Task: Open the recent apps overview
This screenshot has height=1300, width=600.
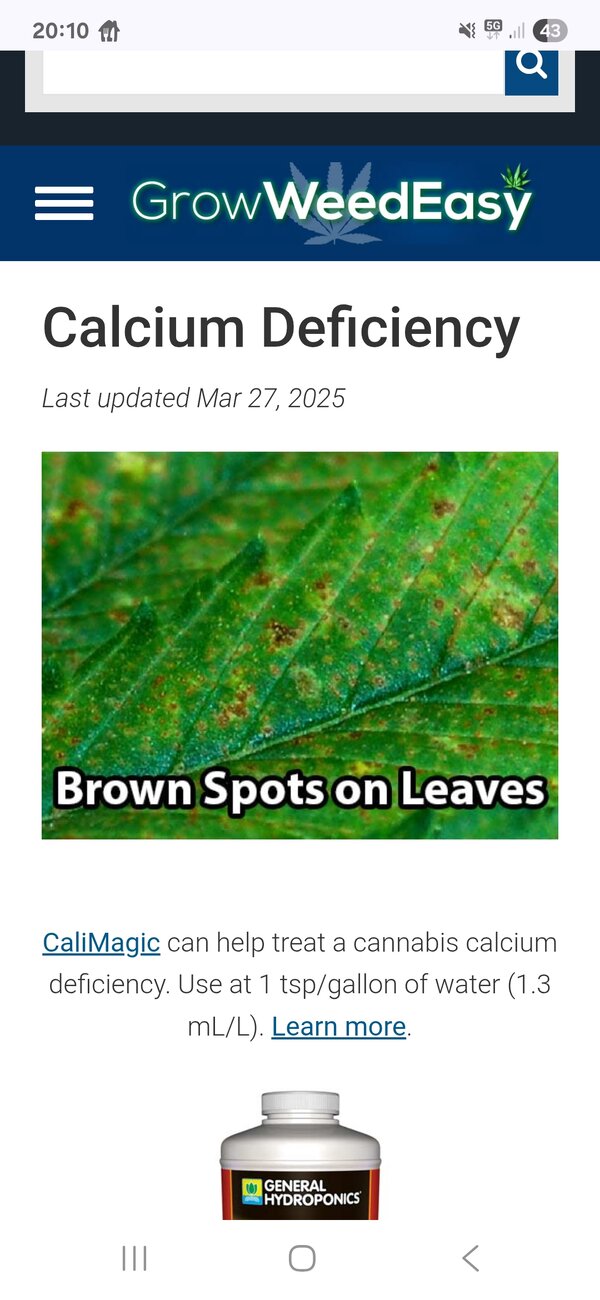Action: click(134, 1258)
